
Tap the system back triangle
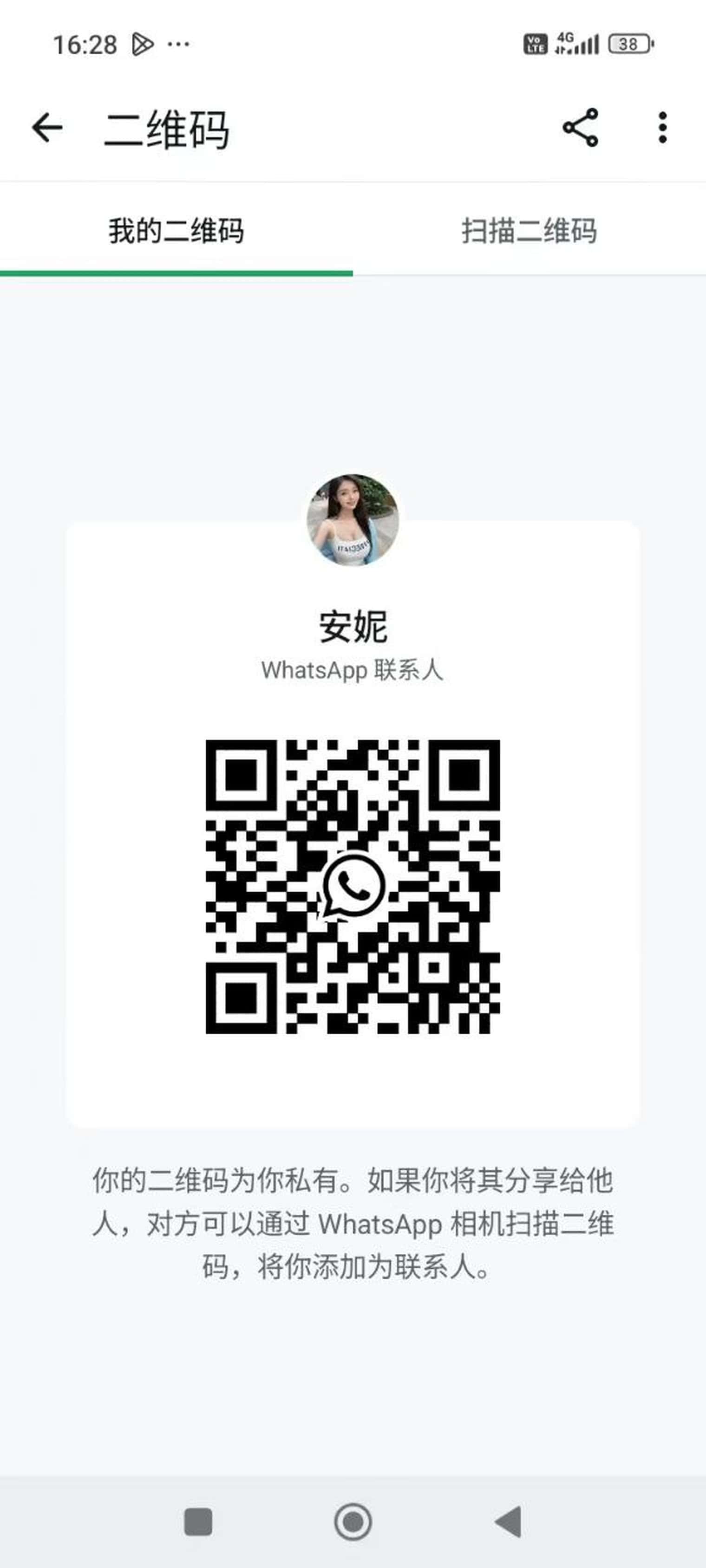[508, 1522]
